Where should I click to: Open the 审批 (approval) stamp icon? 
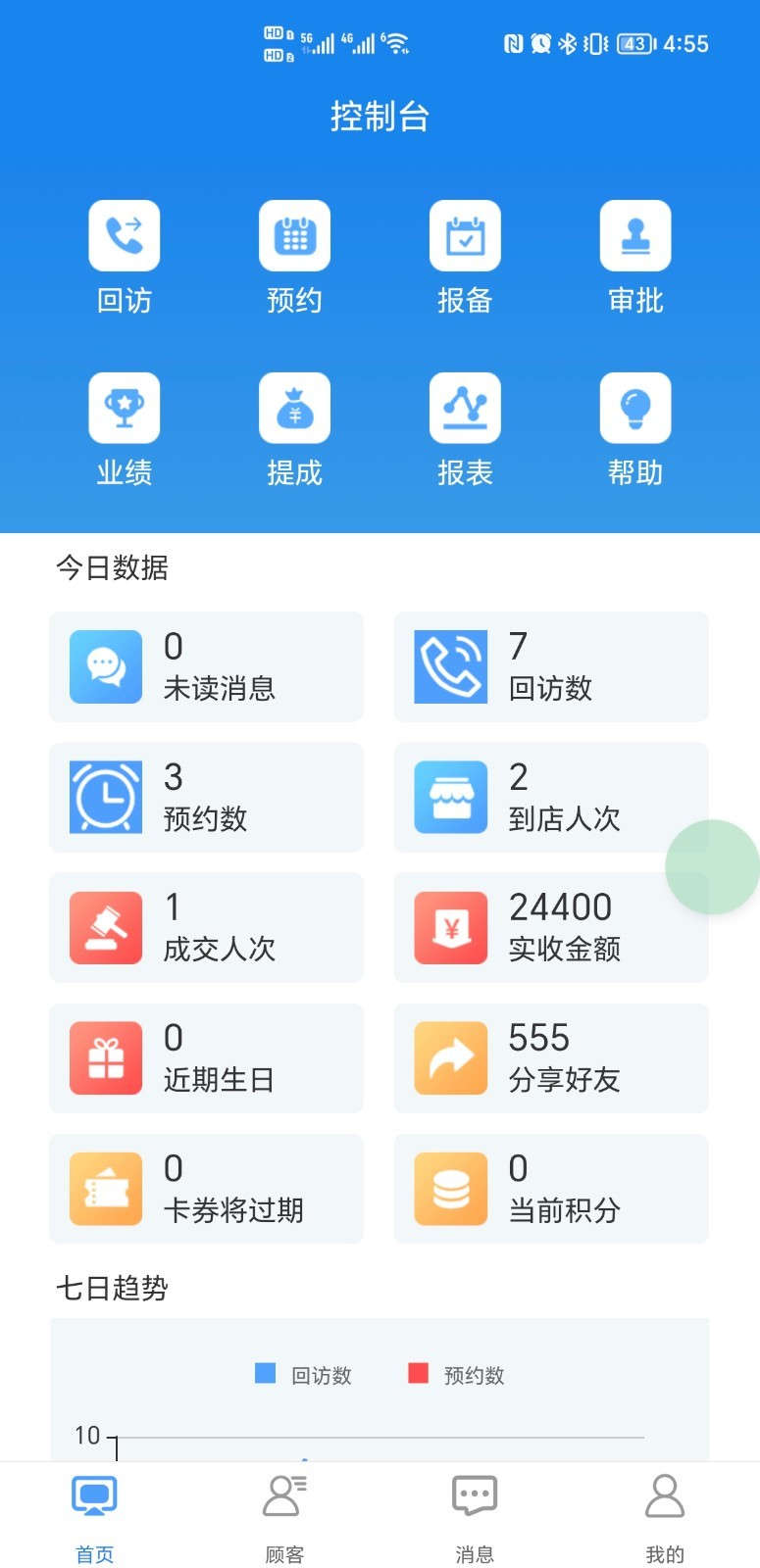pyautogui.click(x=635, y=235)
